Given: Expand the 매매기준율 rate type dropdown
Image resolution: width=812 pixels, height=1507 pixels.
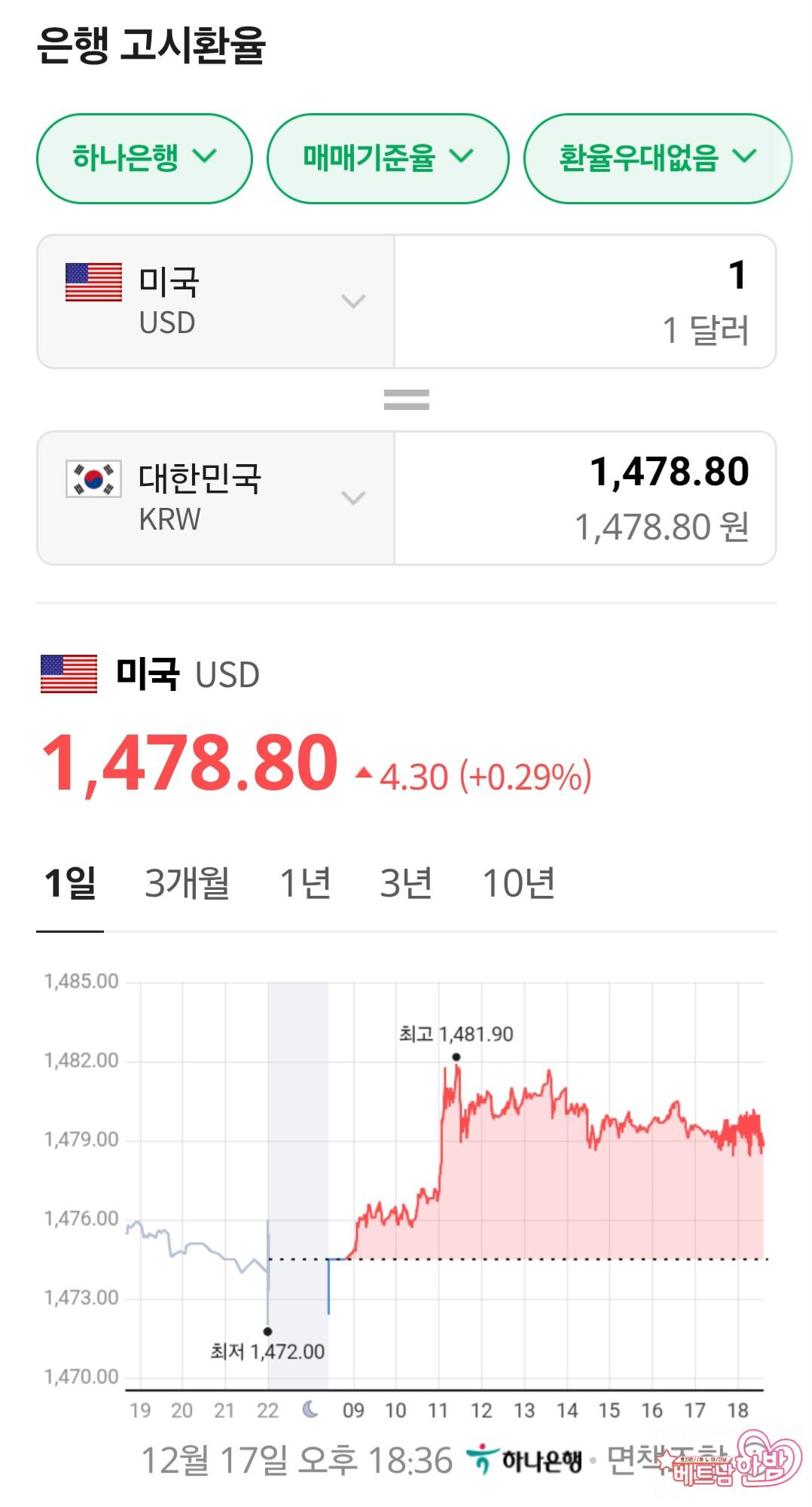Looking at the screenshot, I should (x=388, y=158).
